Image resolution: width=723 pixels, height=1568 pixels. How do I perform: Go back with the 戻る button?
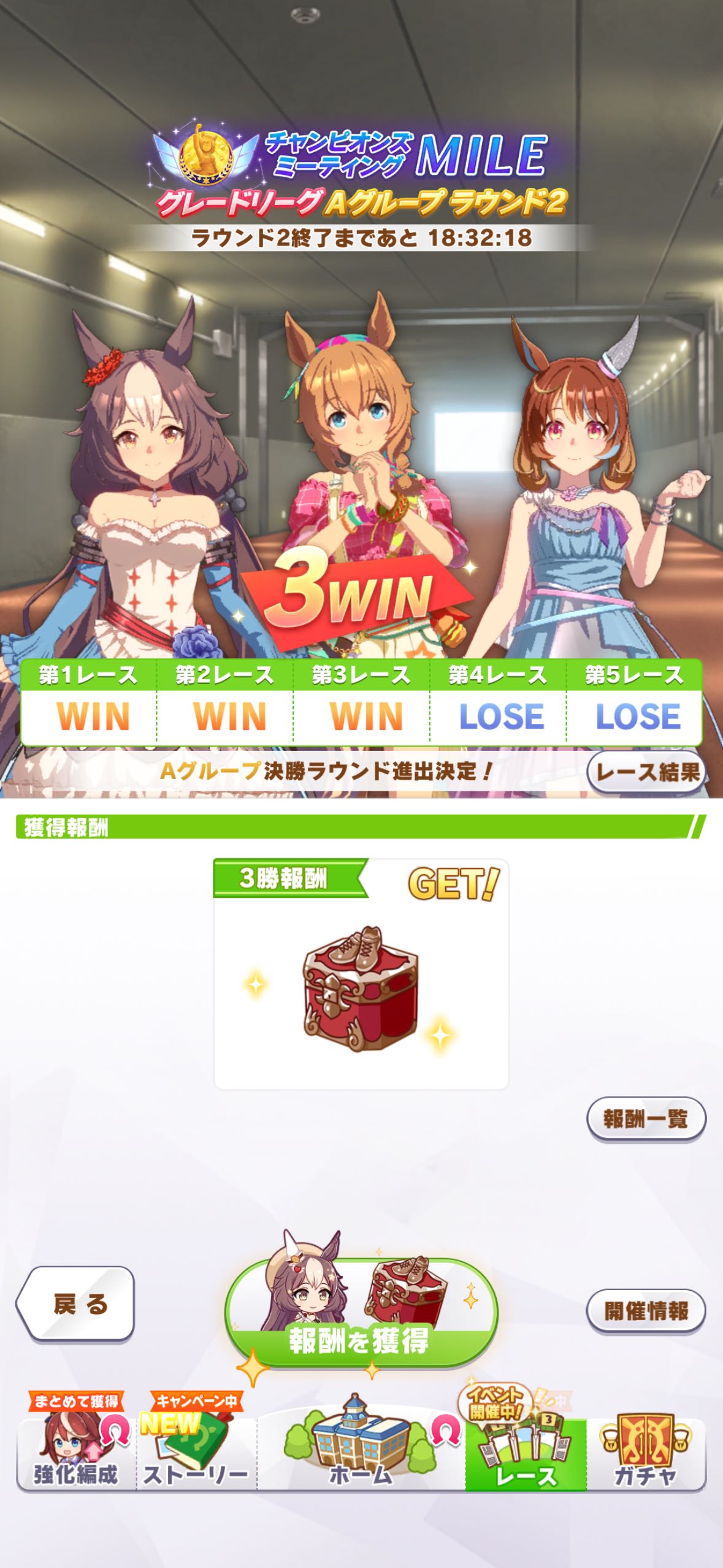tap(75, 1304)
